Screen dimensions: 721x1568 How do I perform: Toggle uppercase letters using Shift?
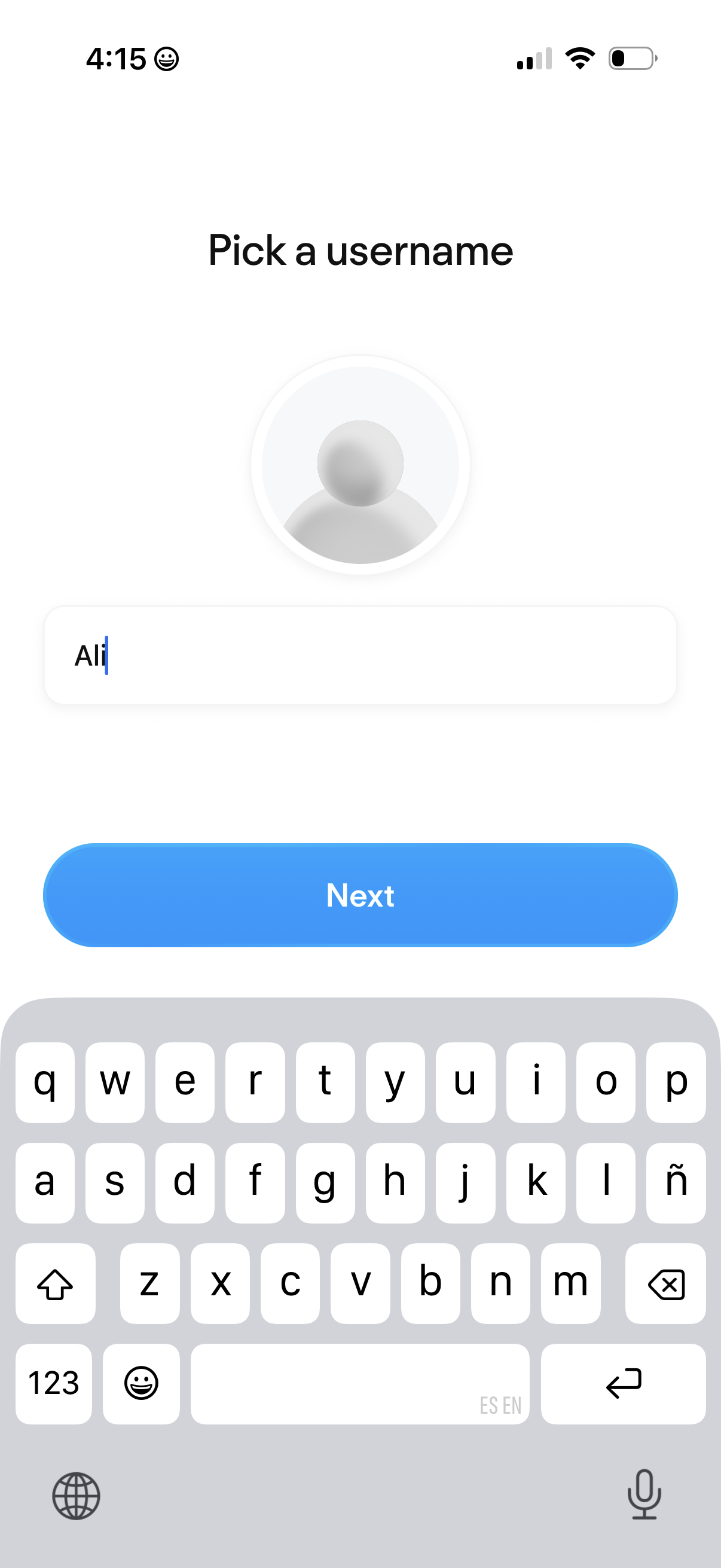point(56,1283)
